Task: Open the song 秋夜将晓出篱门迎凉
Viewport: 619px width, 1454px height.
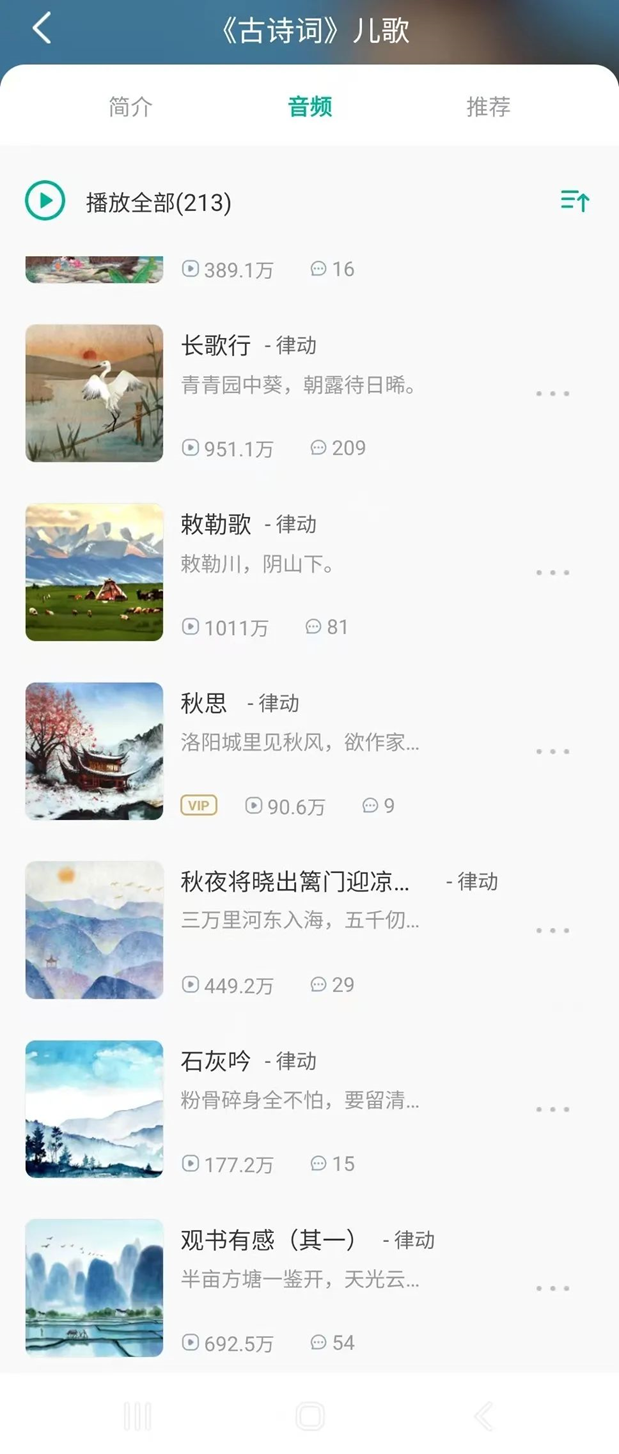Action: click(x=295, y=882)
